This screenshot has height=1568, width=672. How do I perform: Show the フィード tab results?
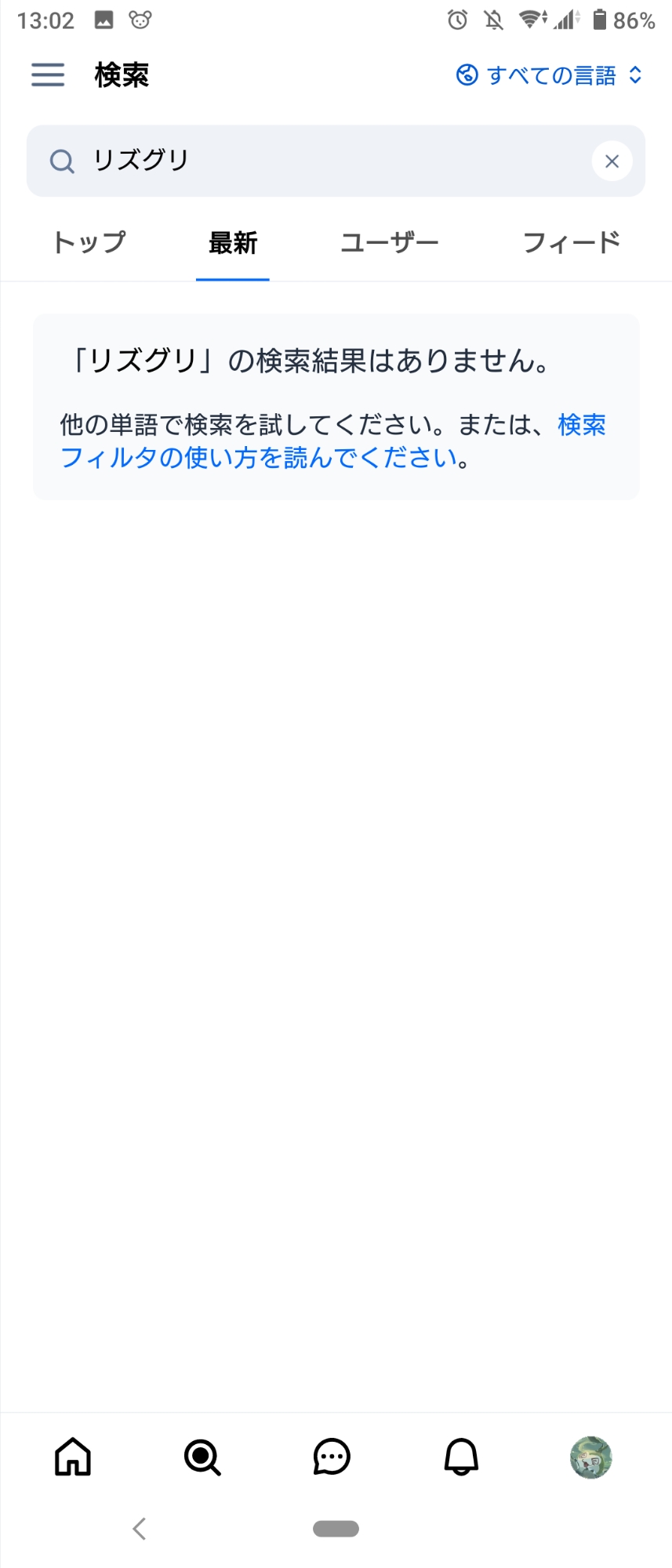571,243
